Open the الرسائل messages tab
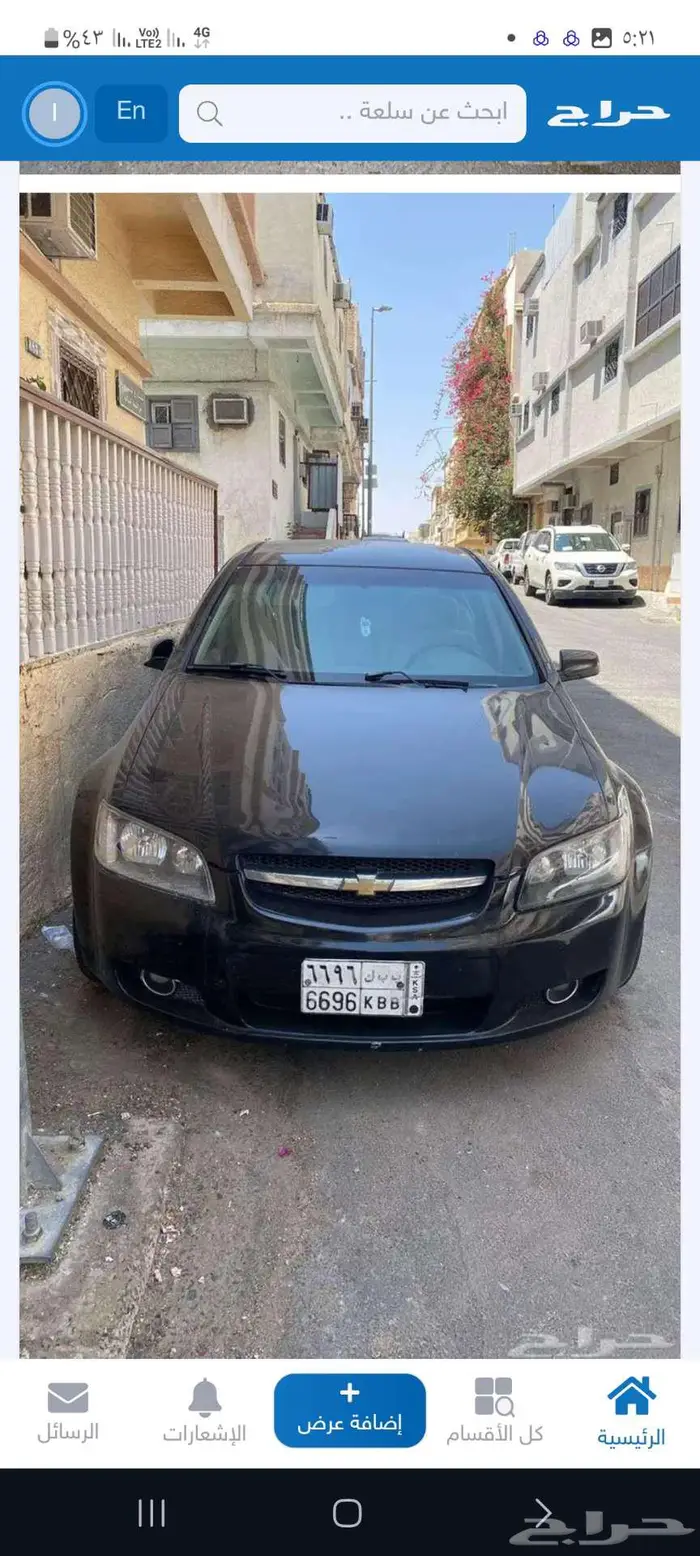The height and width of the screenshot is (1556, 700). point(68,1411)
